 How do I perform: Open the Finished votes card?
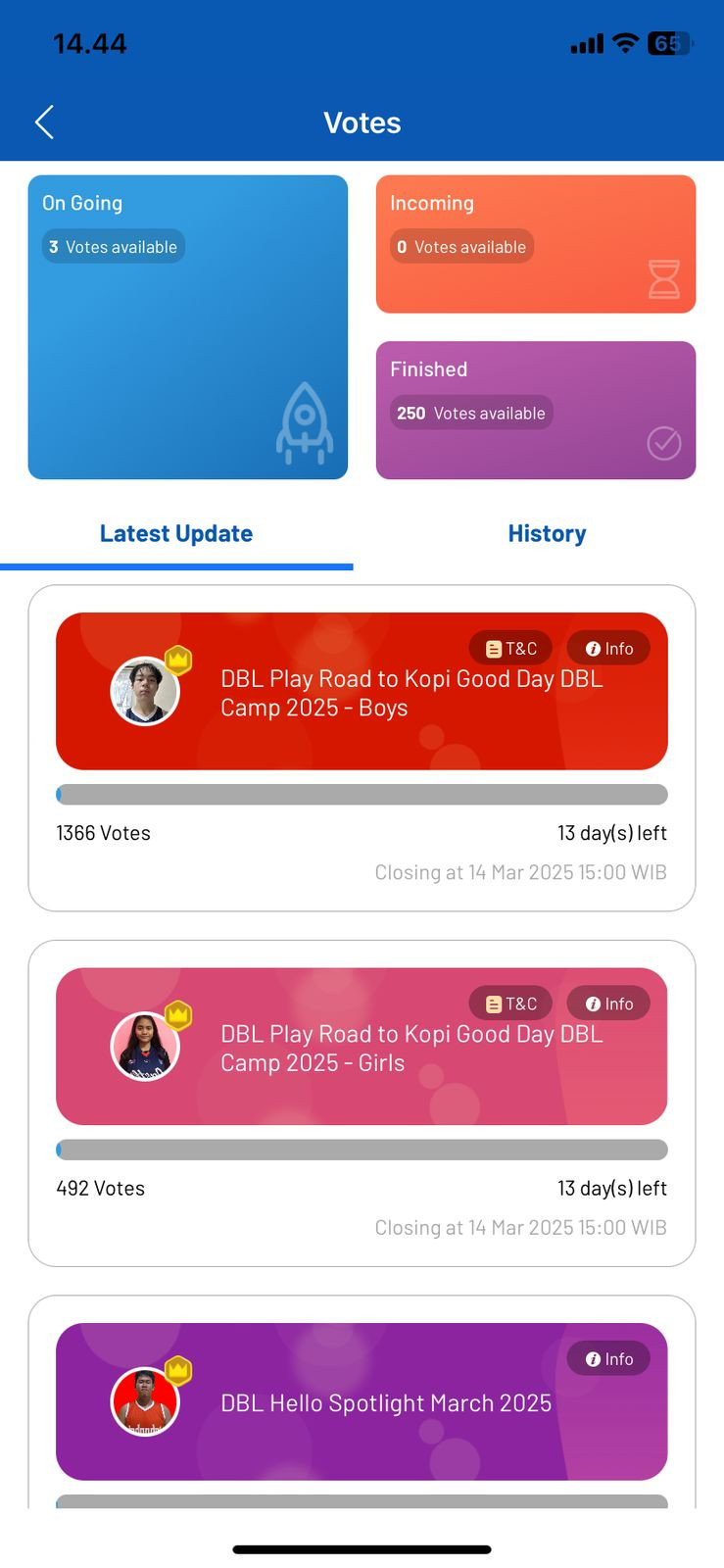tap(535, 410)
